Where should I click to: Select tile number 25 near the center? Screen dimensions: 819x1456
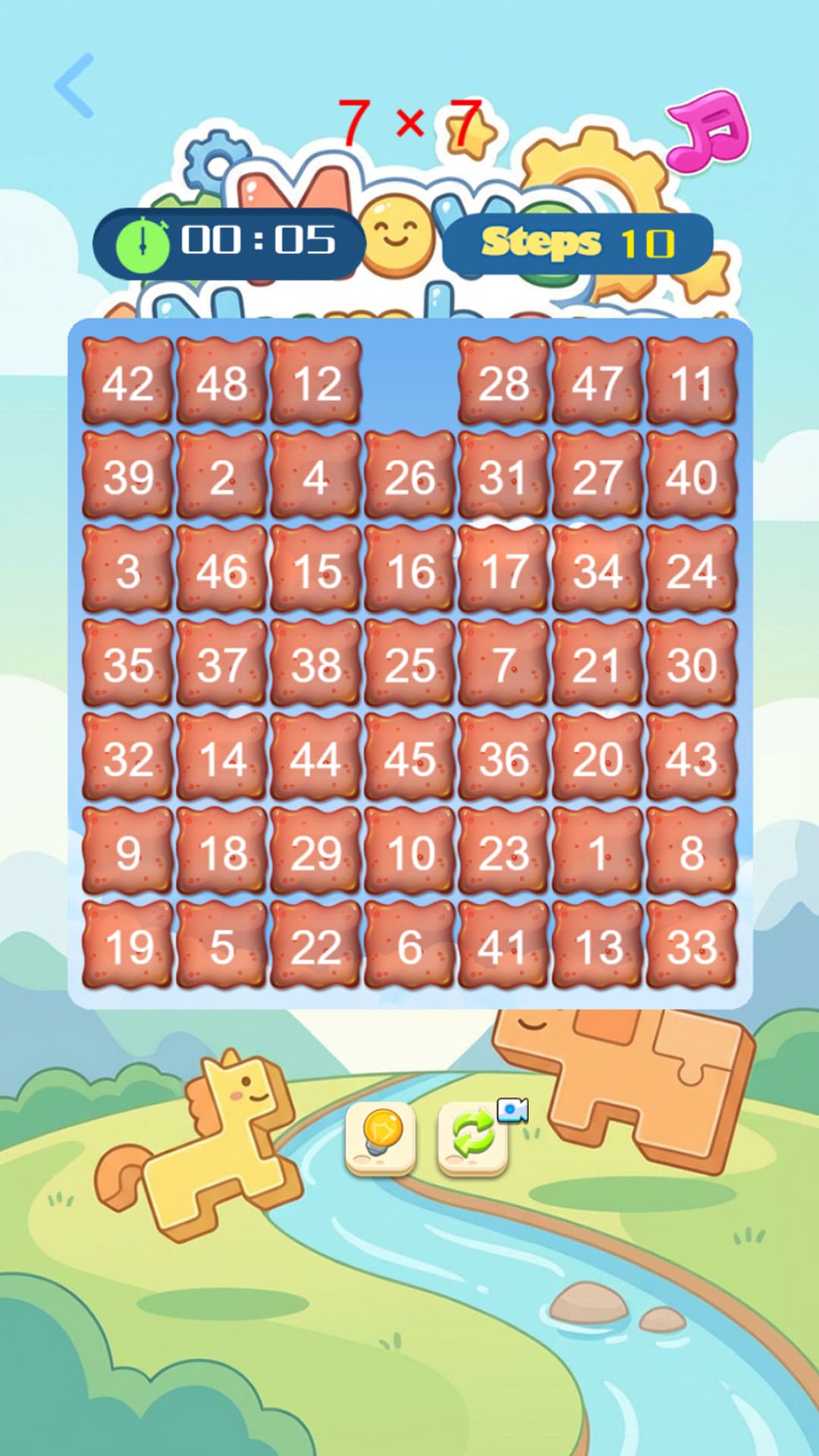410,664
